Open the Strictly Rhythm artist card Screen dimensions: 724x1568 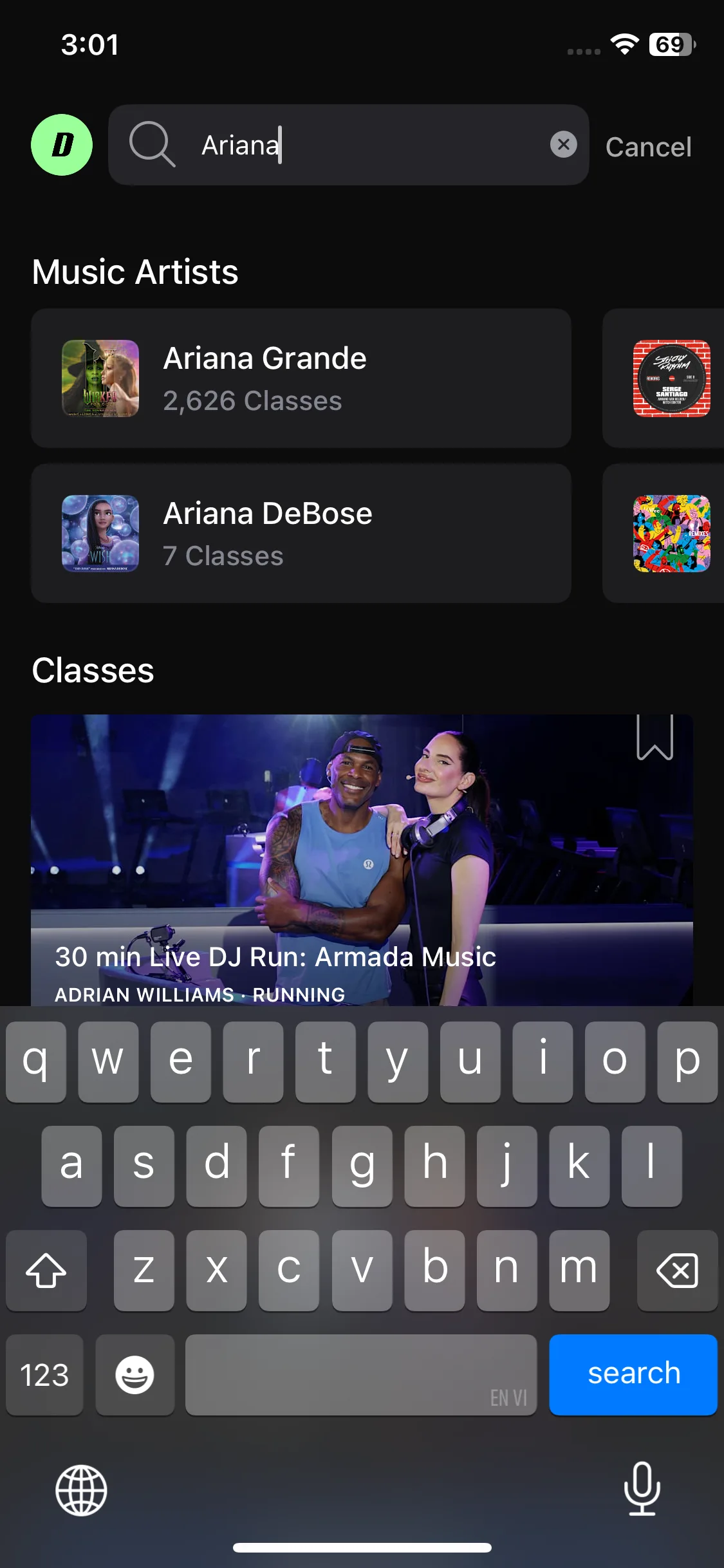tap(664, 378)
